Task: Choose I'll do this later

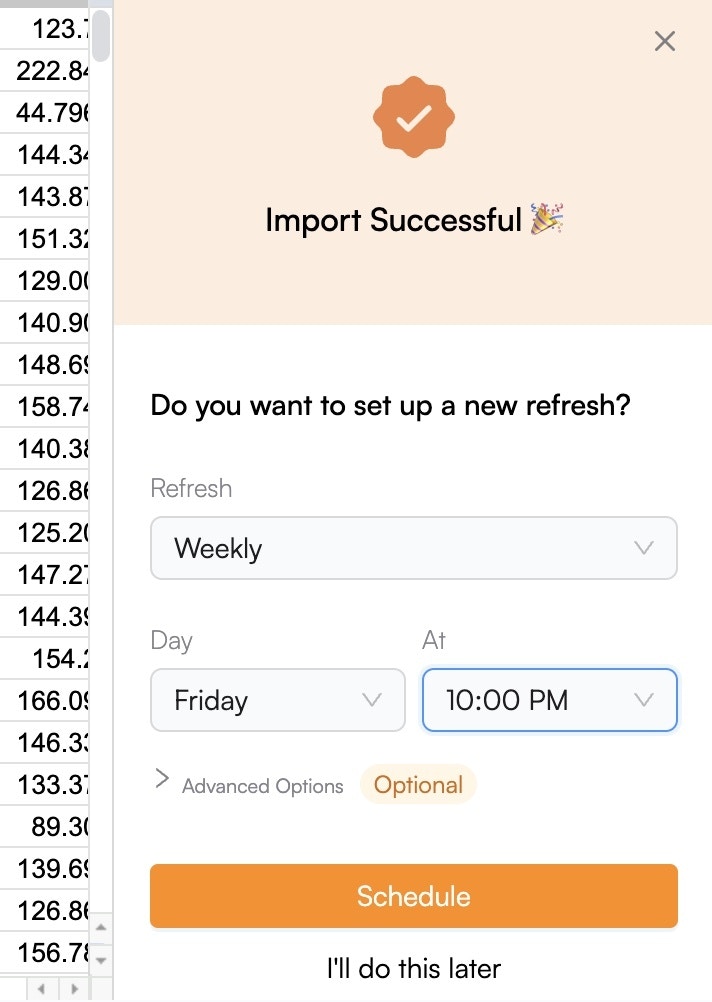Action: click(413, 968)
